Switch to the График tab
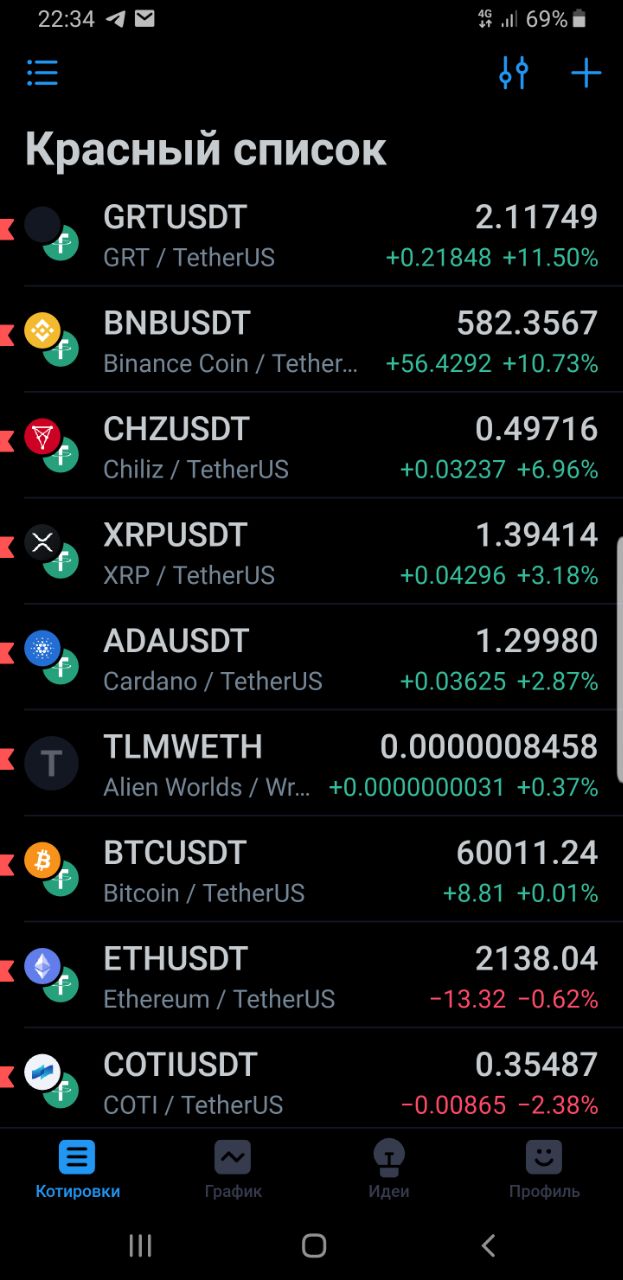 tap(233, 1169)
